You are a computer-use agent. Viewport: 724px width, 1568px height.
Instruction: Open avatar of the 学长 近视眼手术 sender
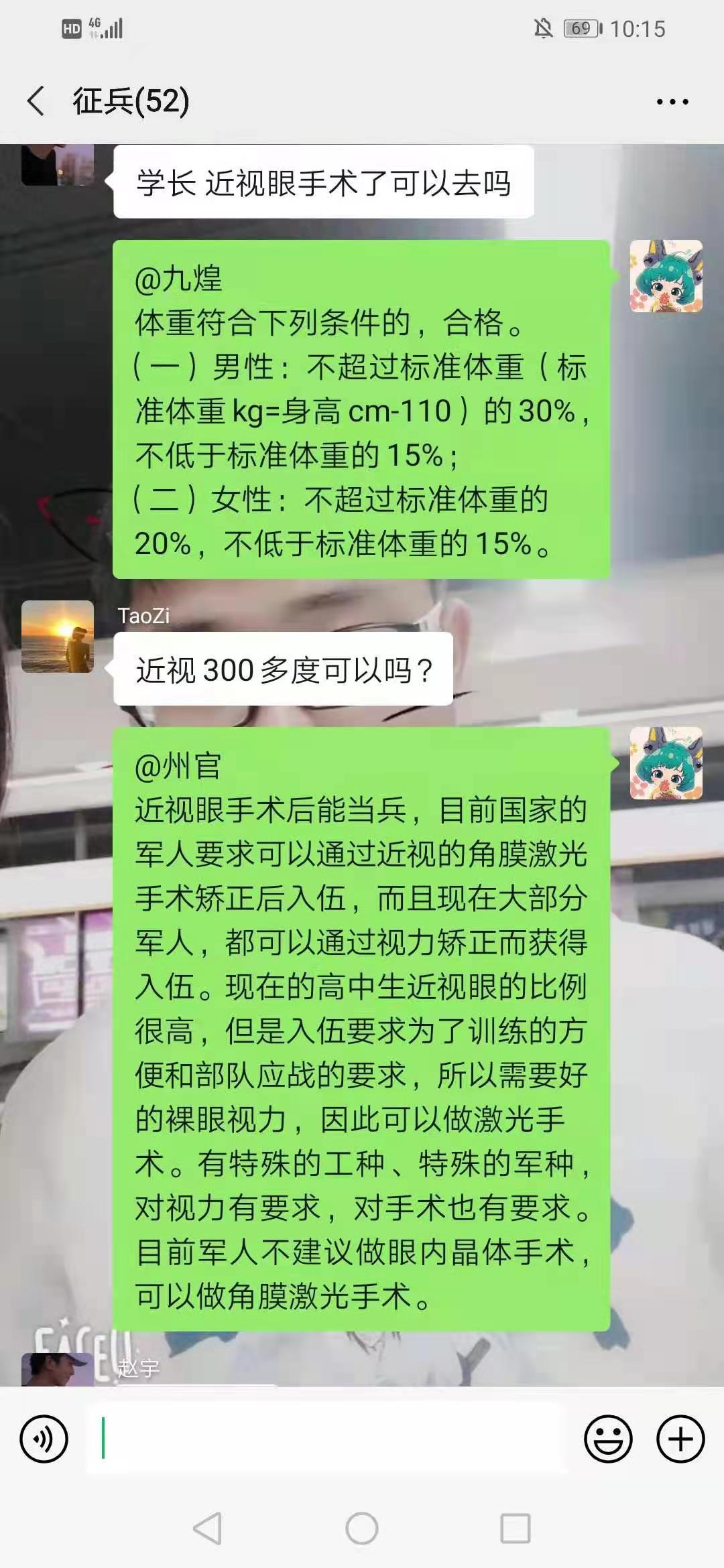click(x=58, y=165)
